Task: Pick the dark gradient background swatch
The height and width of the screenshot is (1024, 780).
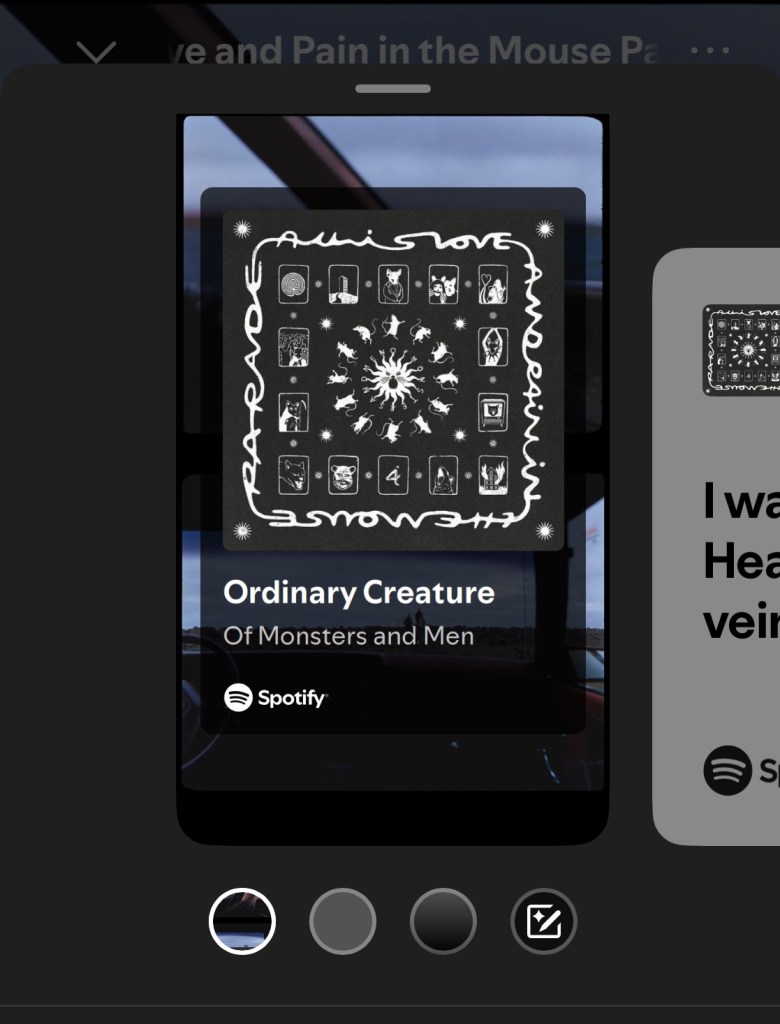Action: tap(443, 921)
